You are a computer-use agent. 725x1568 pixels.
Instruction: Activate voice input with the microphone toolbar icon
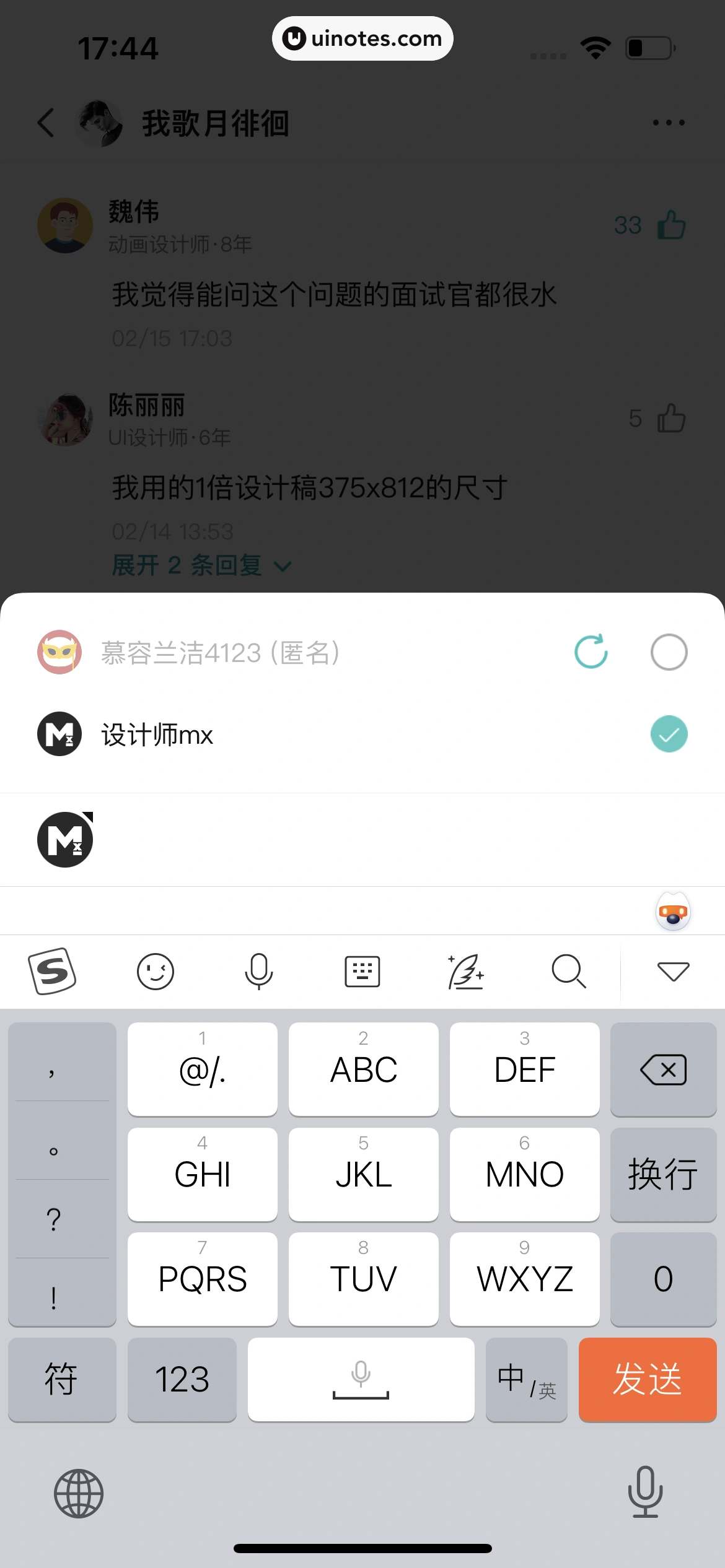[258, 971]
